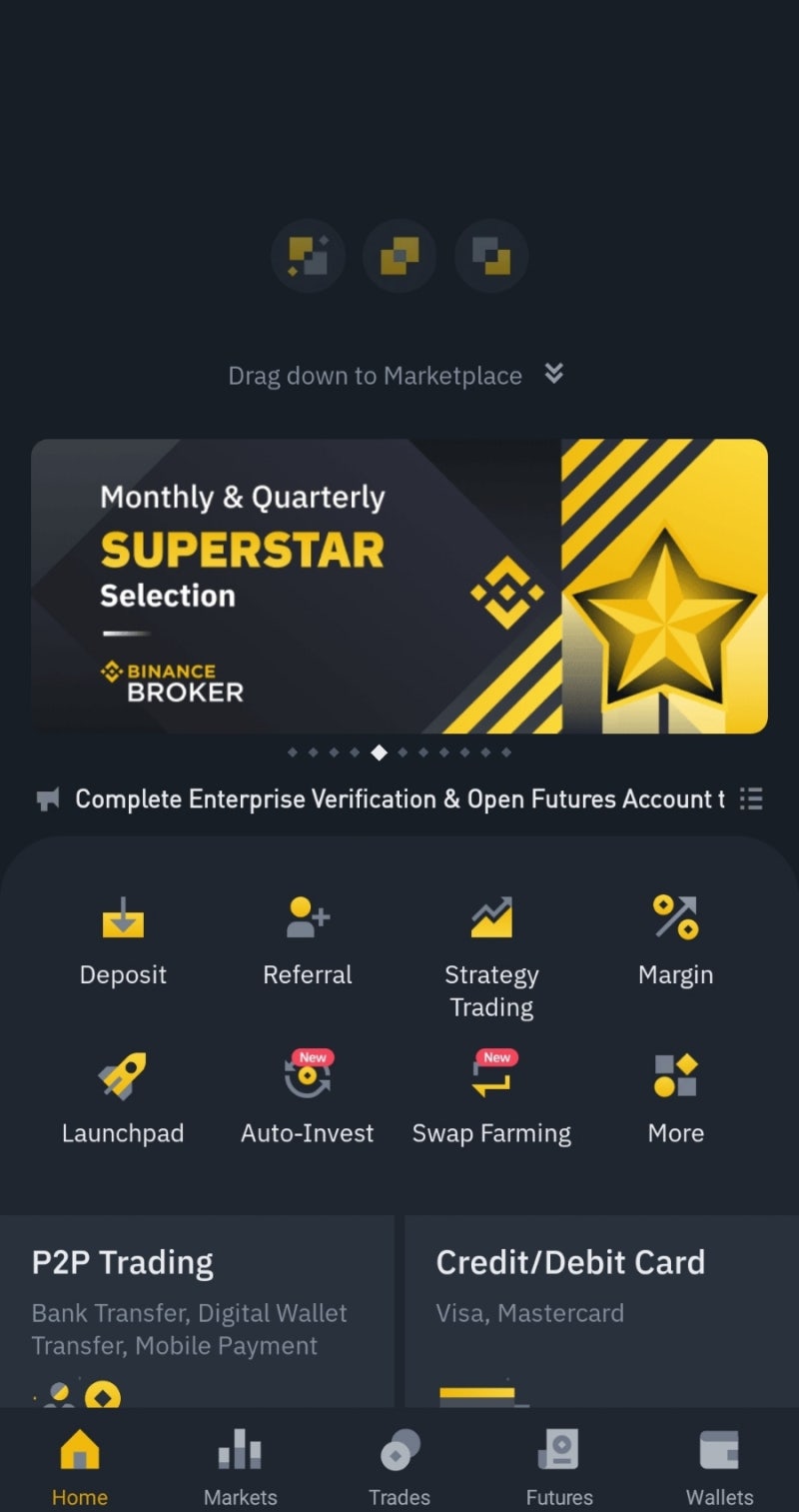The height and width of the screenshot is (1512, 799).
Task: Open the announcements list icon
Action: pyautogui.click(x=751, y=798)
